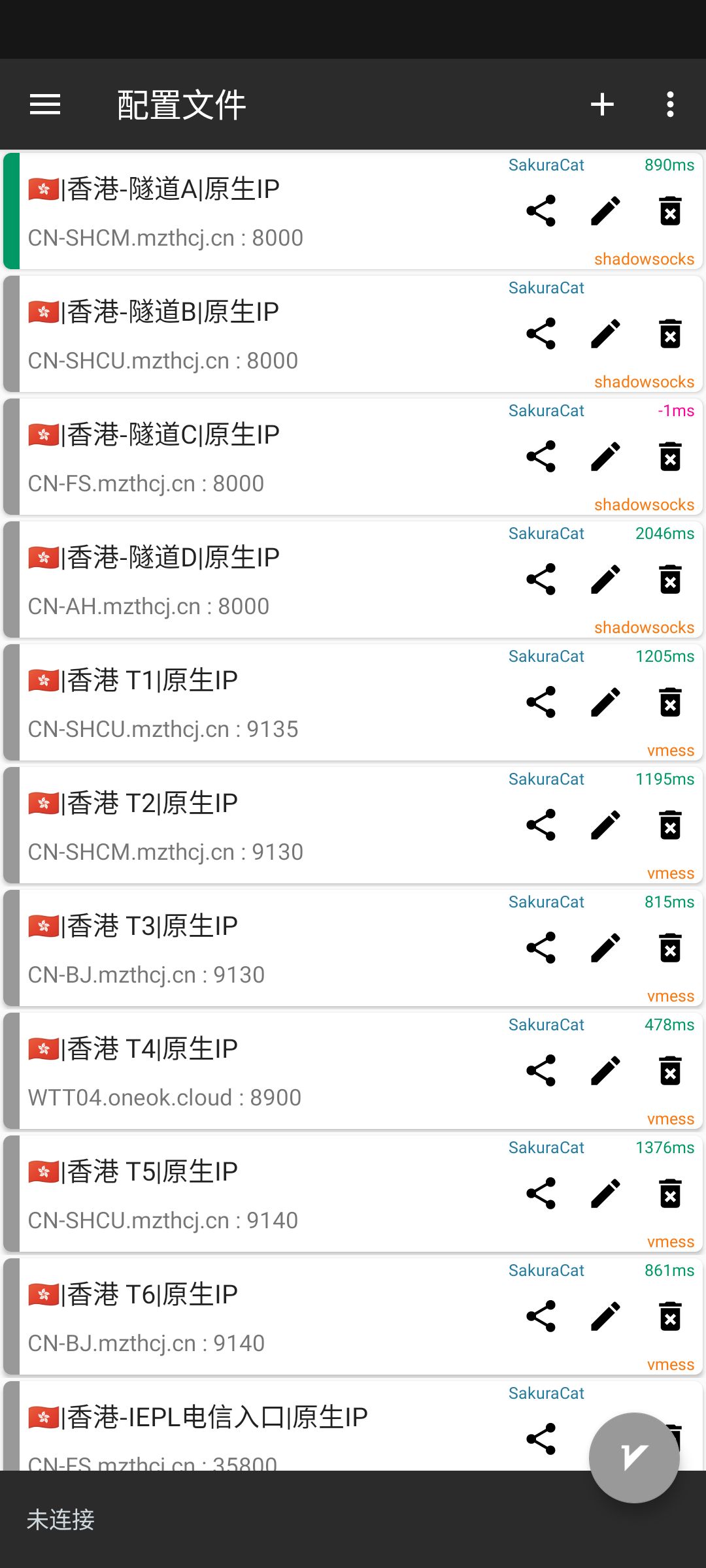Share the 香港 T3 profile
Image resolution: width=706 pixels, height=1568 pixels.
coord(541,948)
